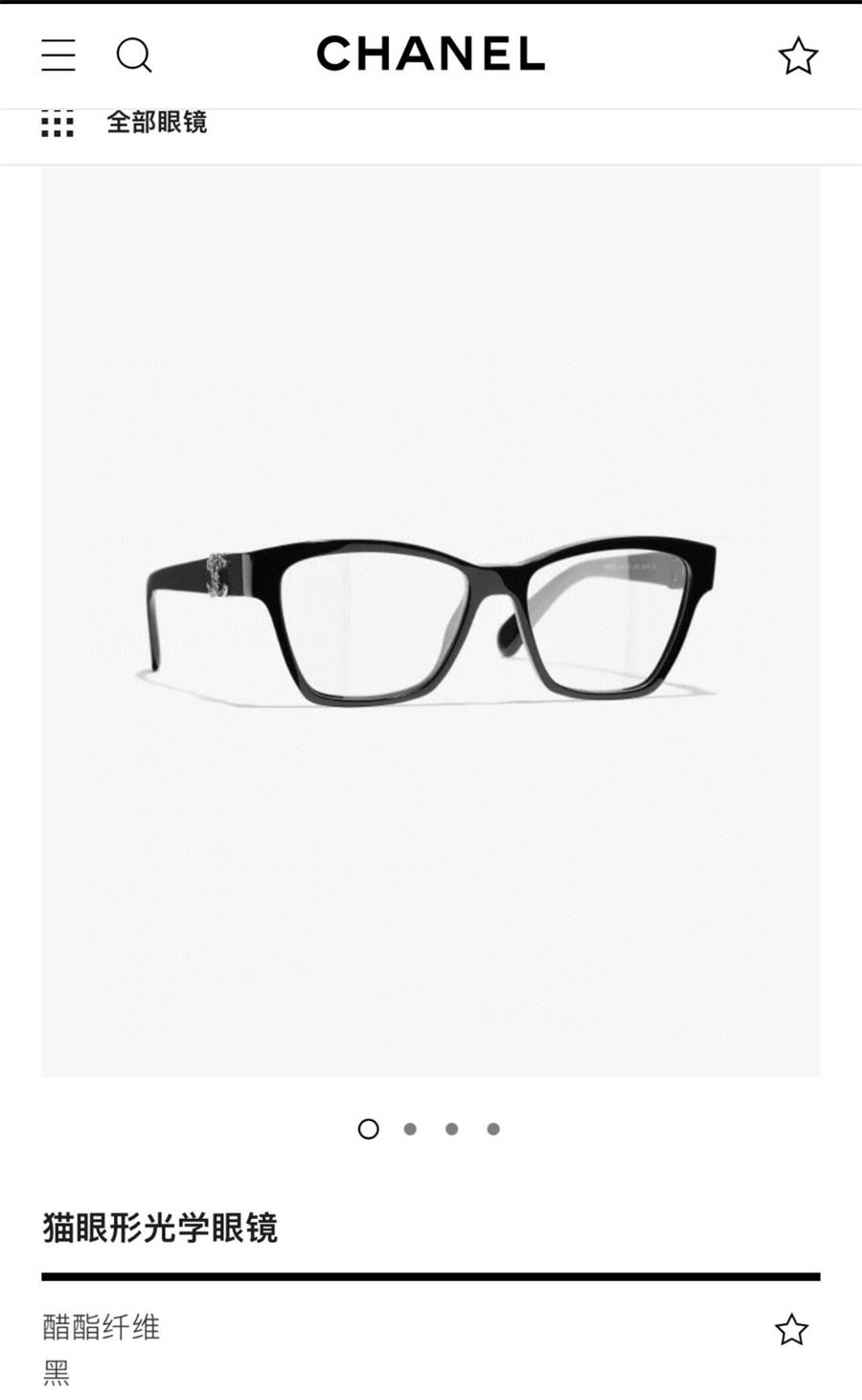Image resolution: width=862 pixels, height=1400 pixels.
Task: Jump to the second image dot
Action: [x=410, y=1129]
